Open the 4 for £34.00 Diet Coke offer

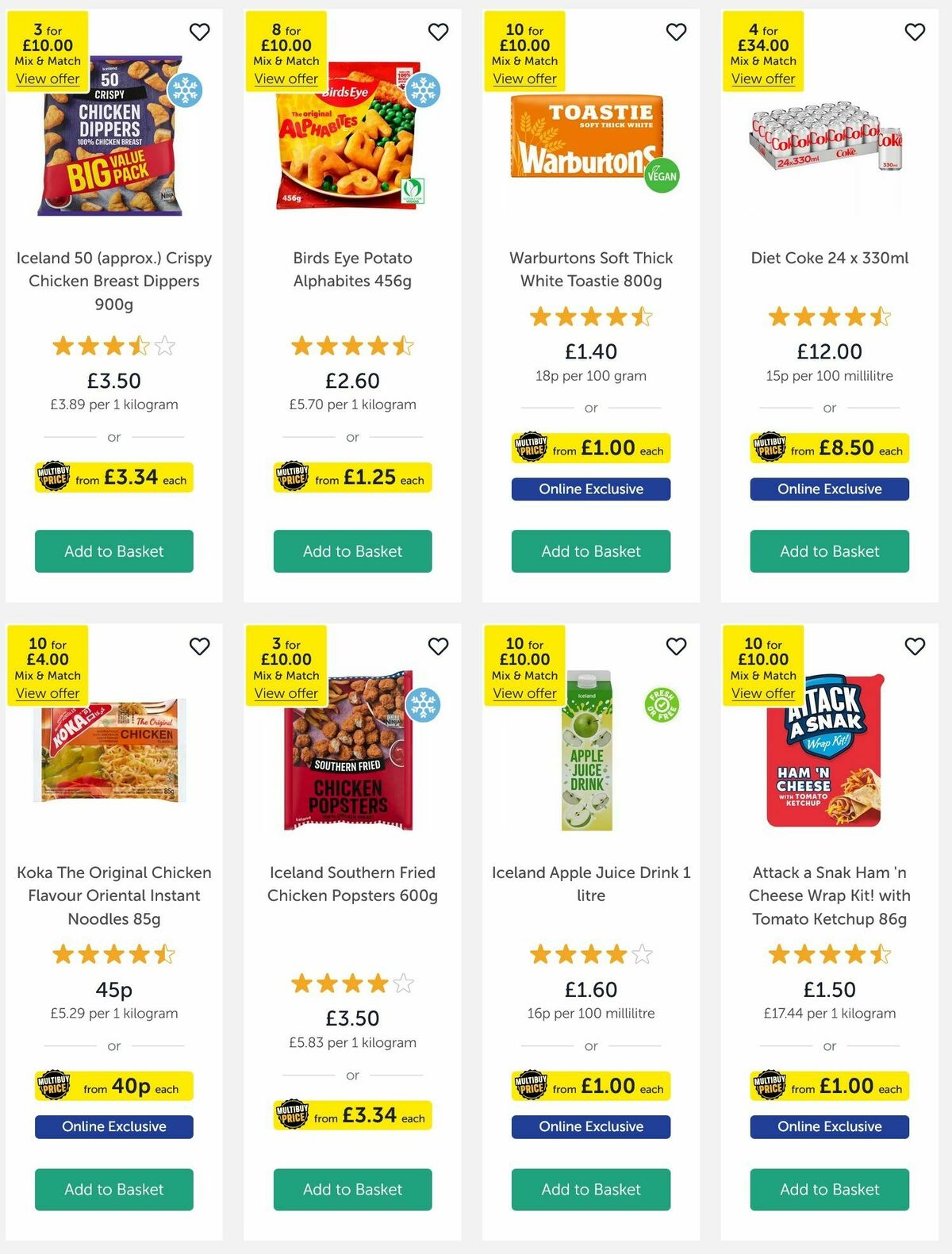coord(762,79)
